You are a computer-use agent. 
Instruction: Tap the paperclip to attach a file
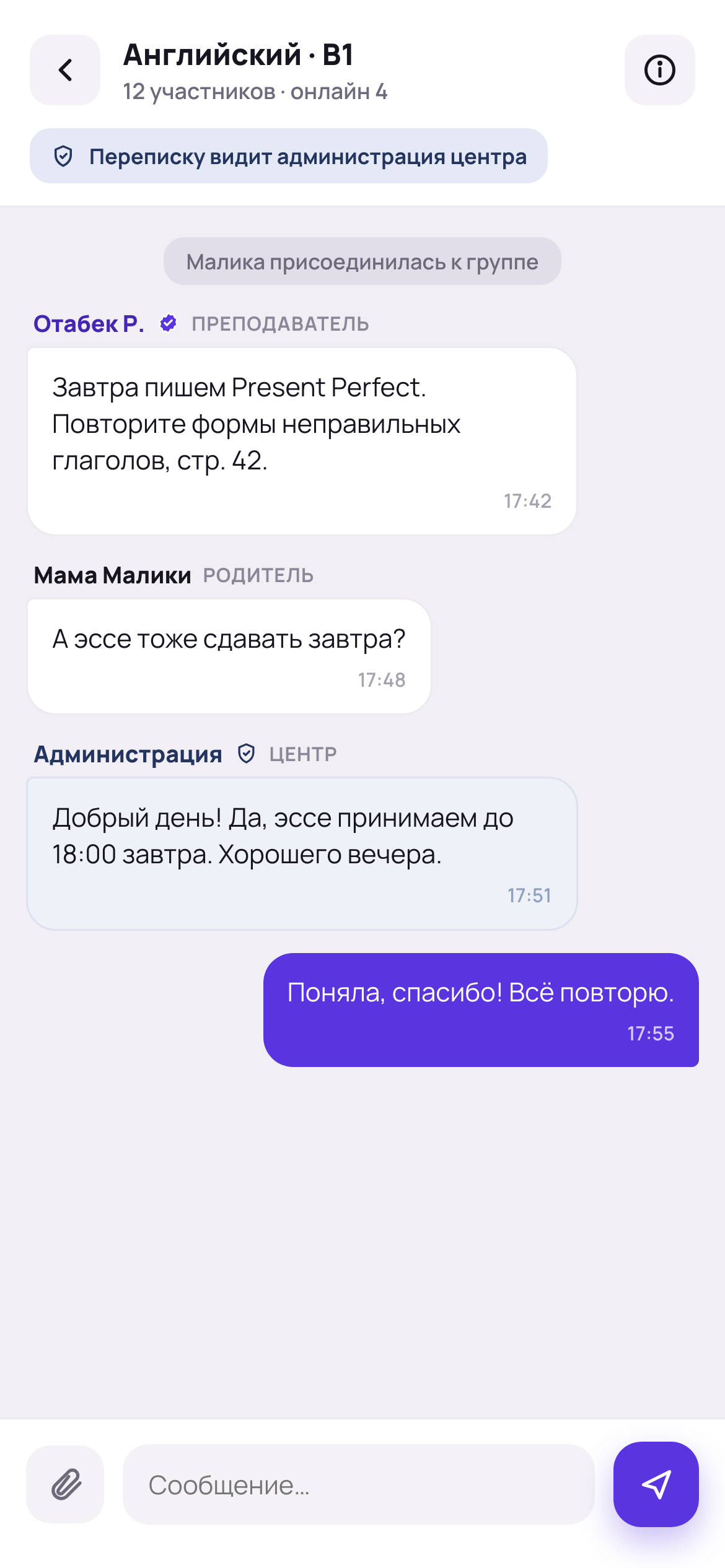coord(65,1484)
